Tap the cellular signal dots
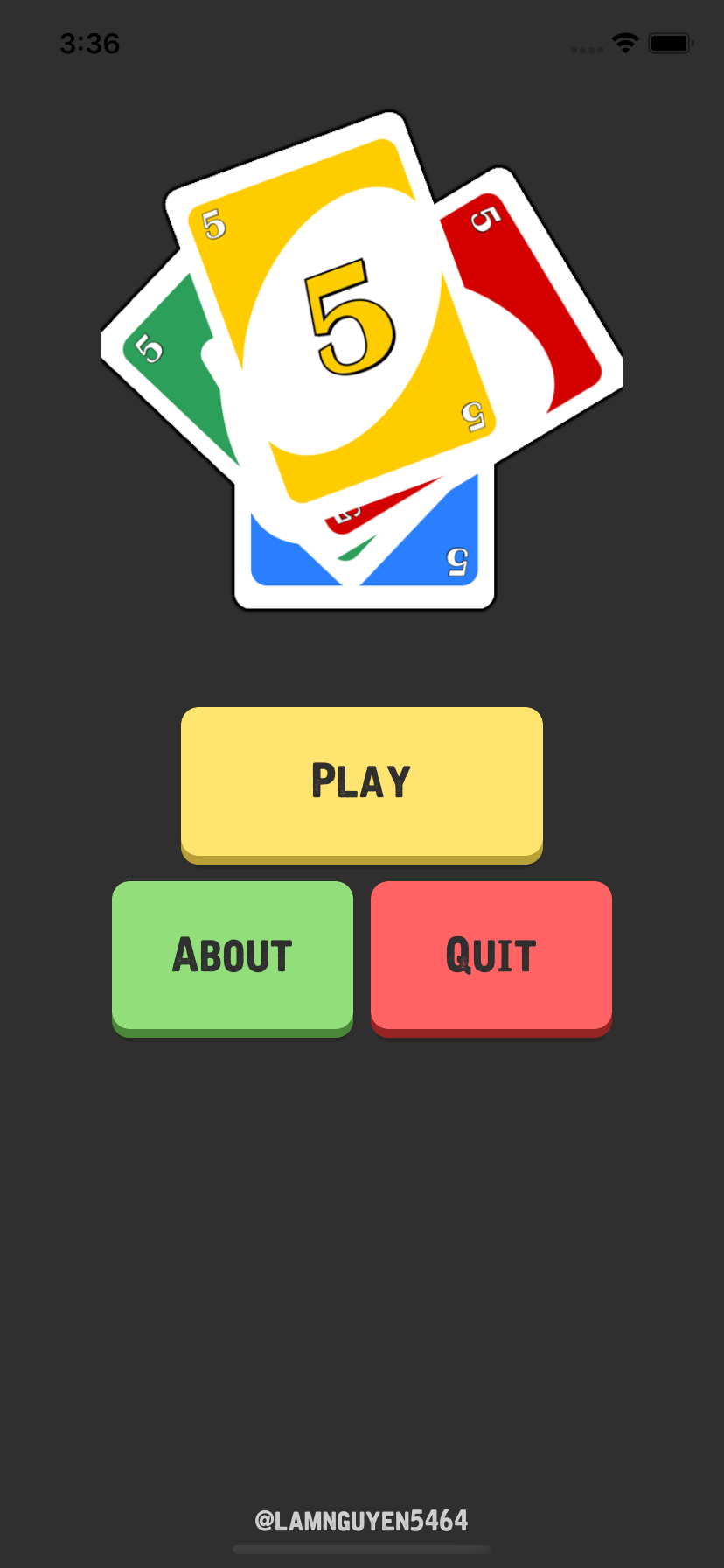 click(x=588, y=50)
